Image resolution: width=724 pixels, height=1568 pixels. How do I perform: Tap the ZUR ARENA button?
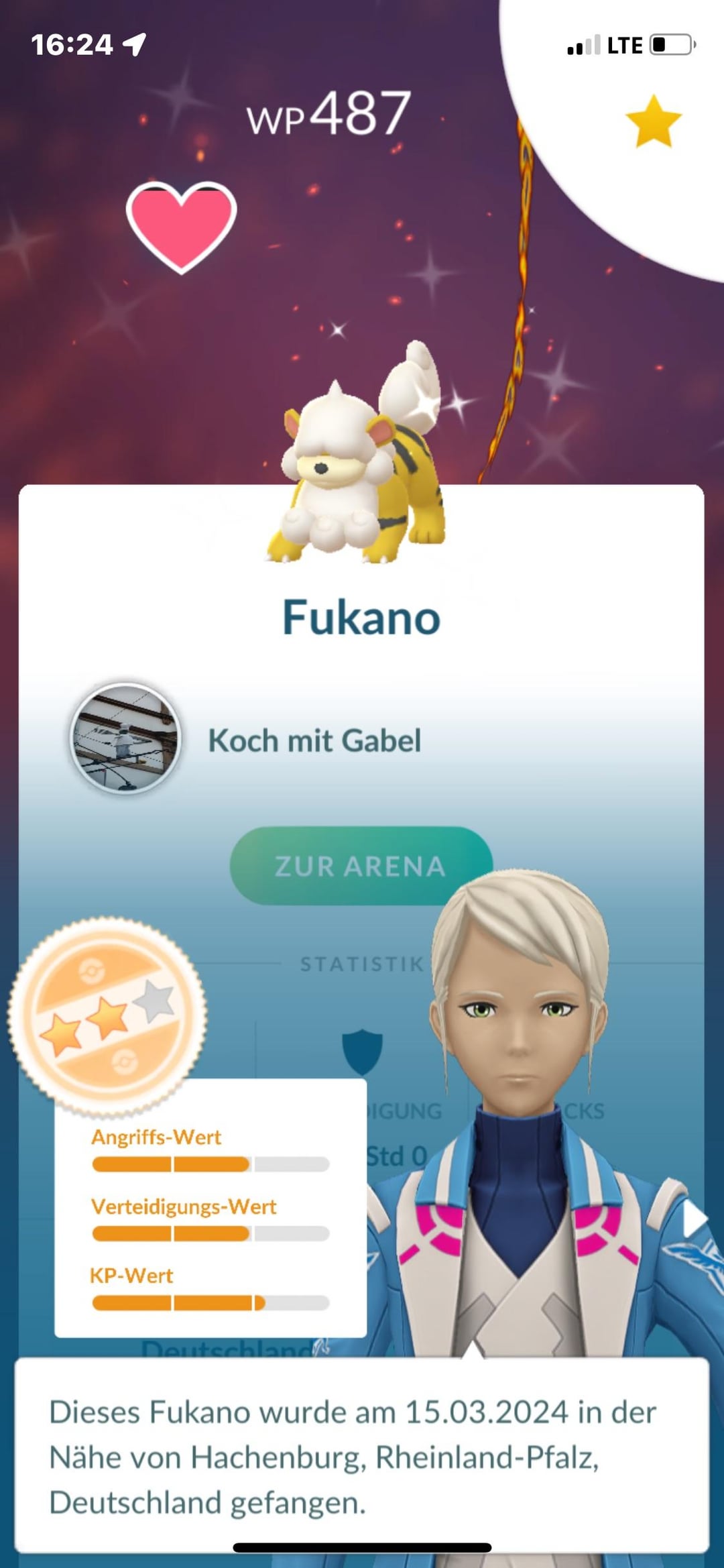(361, 866)
